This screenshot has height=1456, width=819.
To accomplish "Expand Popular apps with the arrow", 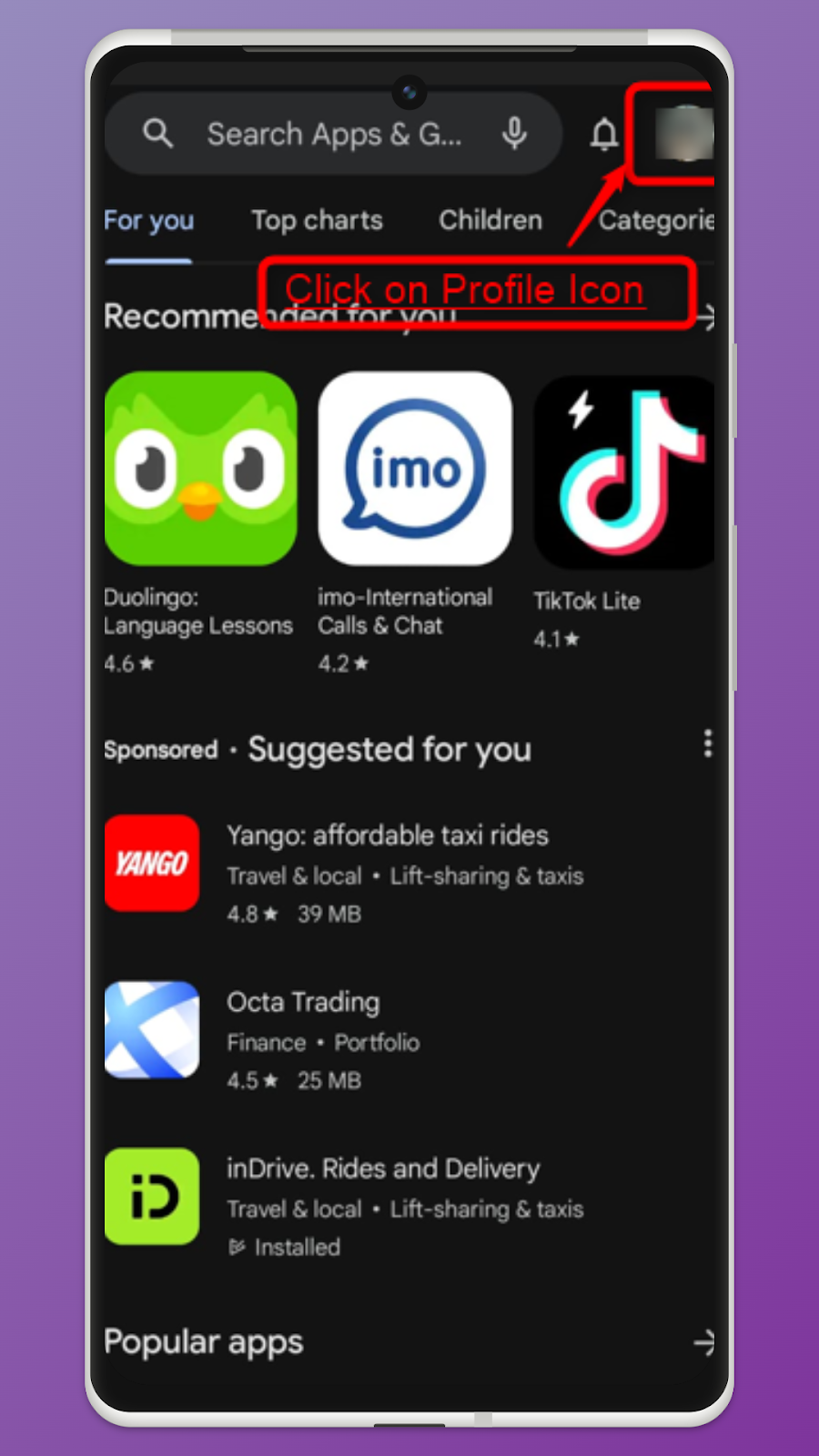I will pyautogui.click(x=703, y=1342).
